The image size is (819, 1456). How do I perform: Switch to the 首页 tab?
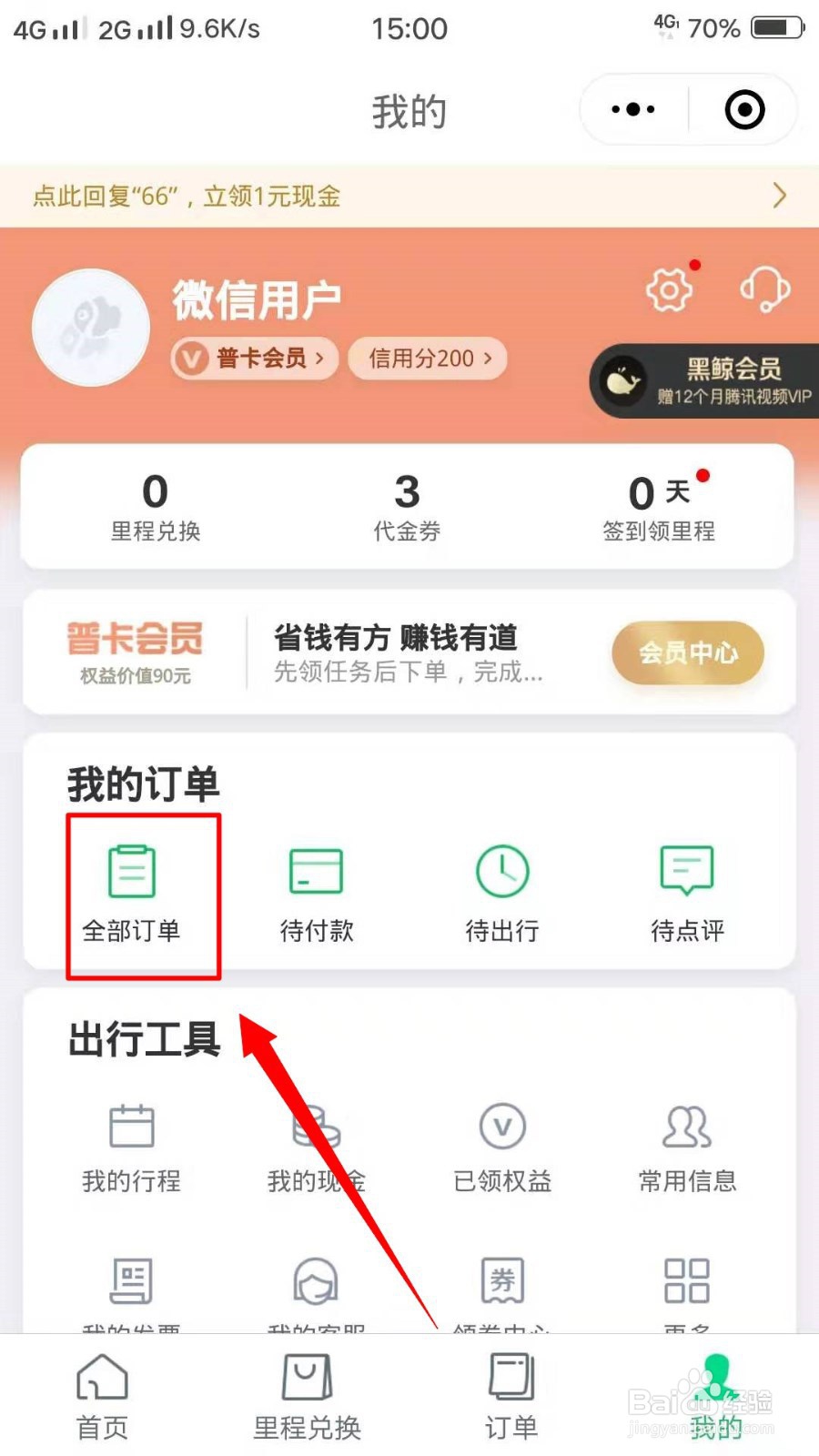pyautogui.click(x=101, y=1392)
